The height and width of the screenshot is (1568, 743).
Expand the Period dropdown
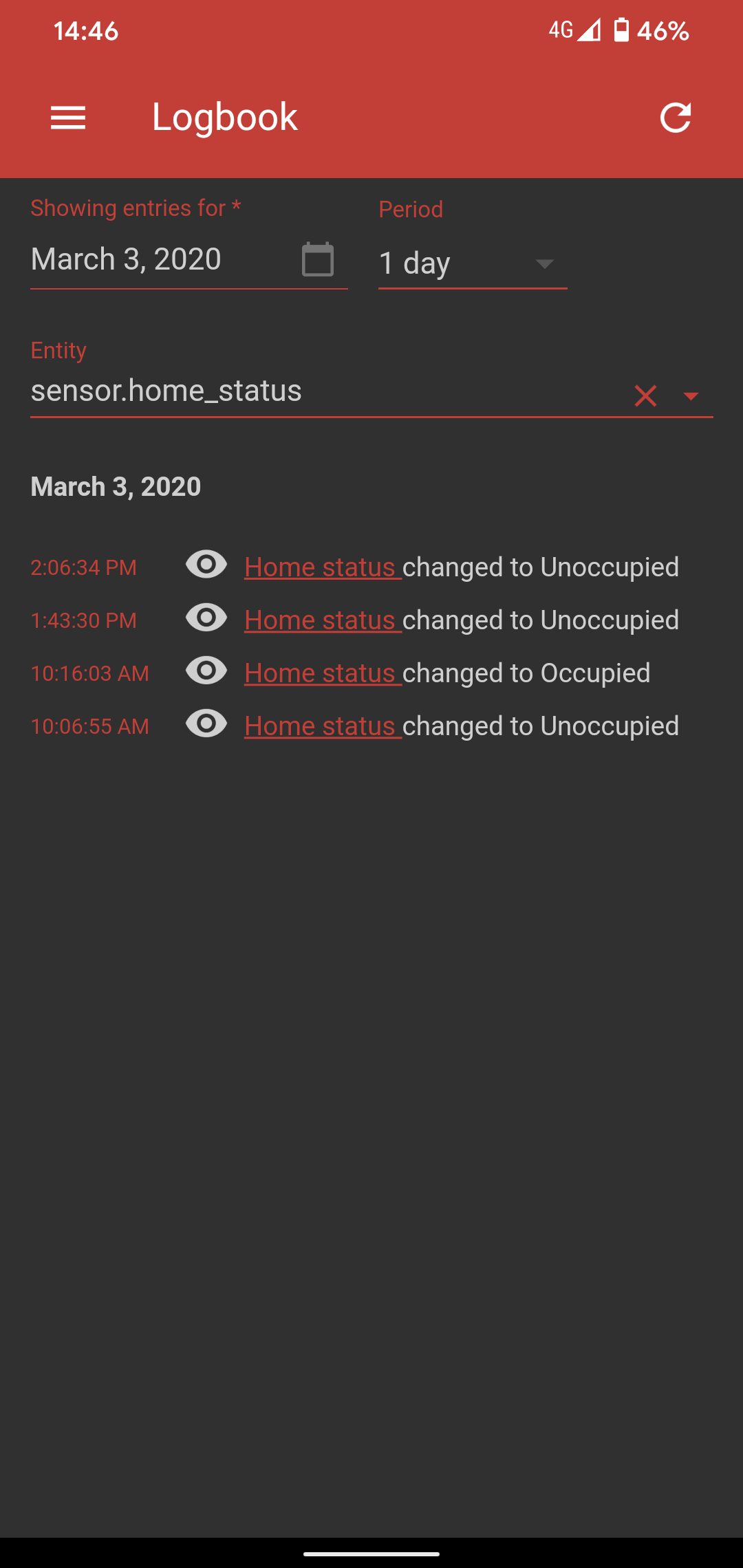[x=544, y=264]
